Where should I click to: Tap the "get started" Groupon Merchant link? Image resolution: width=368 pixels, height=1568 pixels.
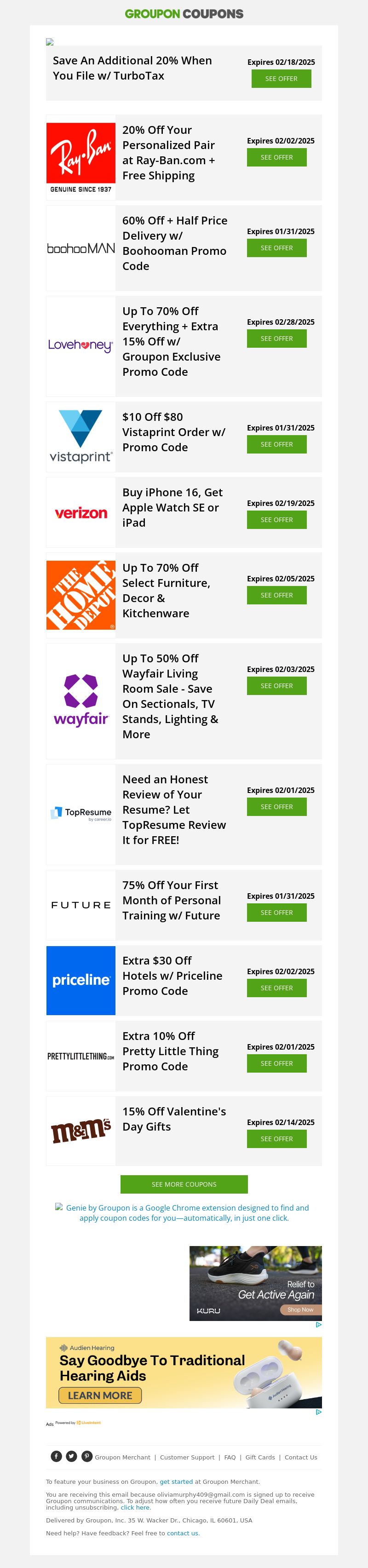pyautogui.click(x=176, y=1482)
